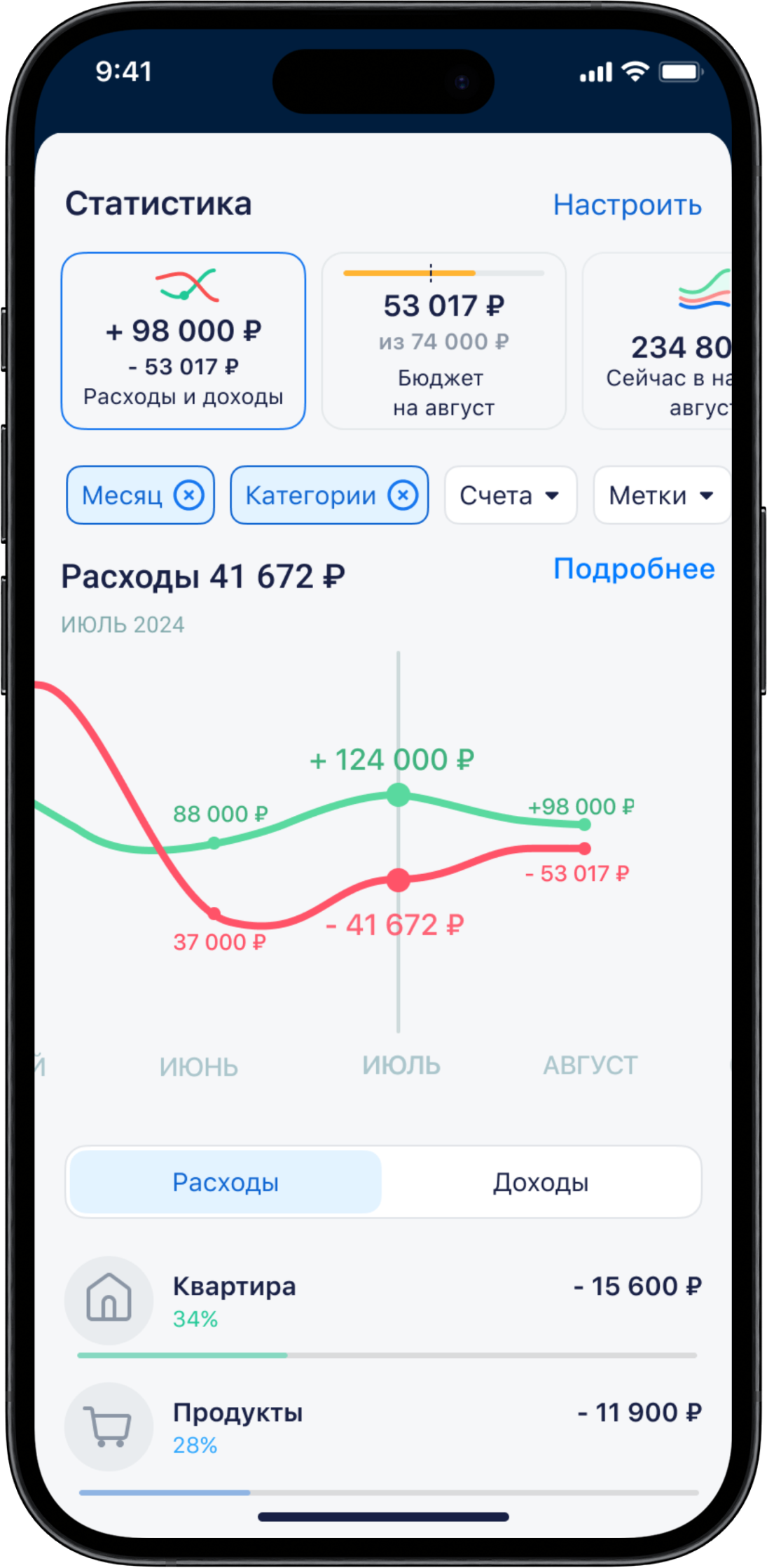The image size is (767, 1568).
Task: Open Подробнее for expenses details
Action: click(x=634, y=569)
